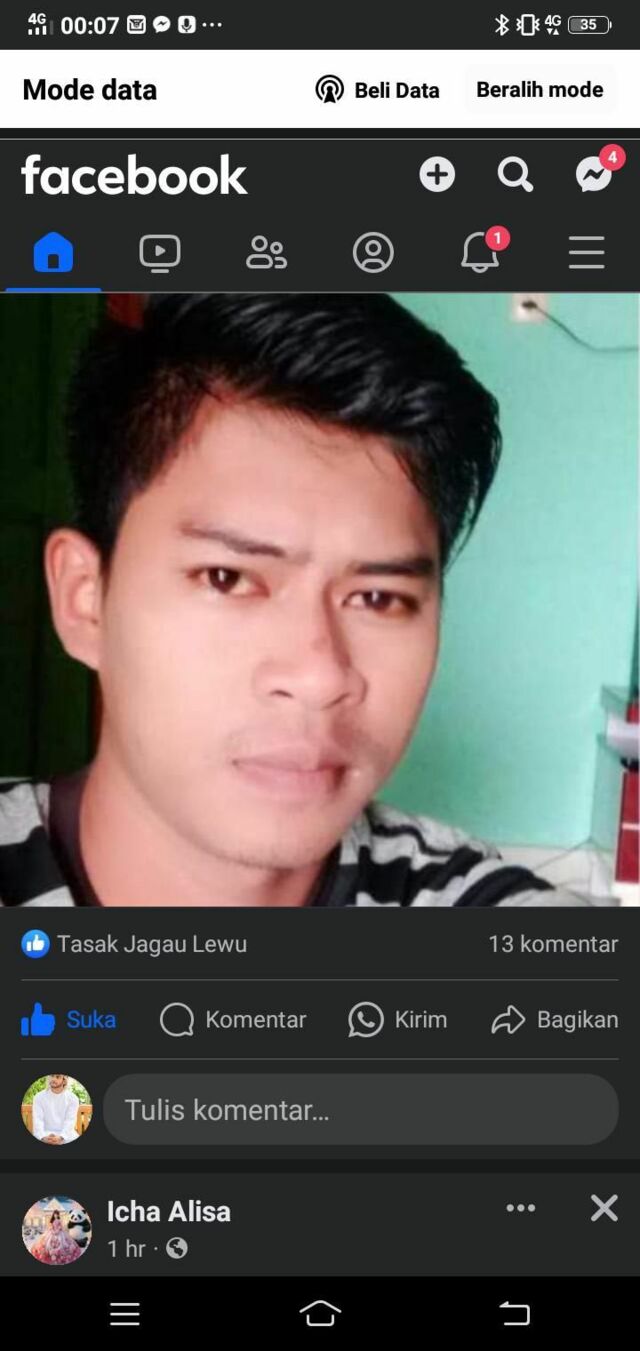The width and height of the screenshot is (640, 1351).
Task: Open the posted selfie photo
Action: coord(320,600)
